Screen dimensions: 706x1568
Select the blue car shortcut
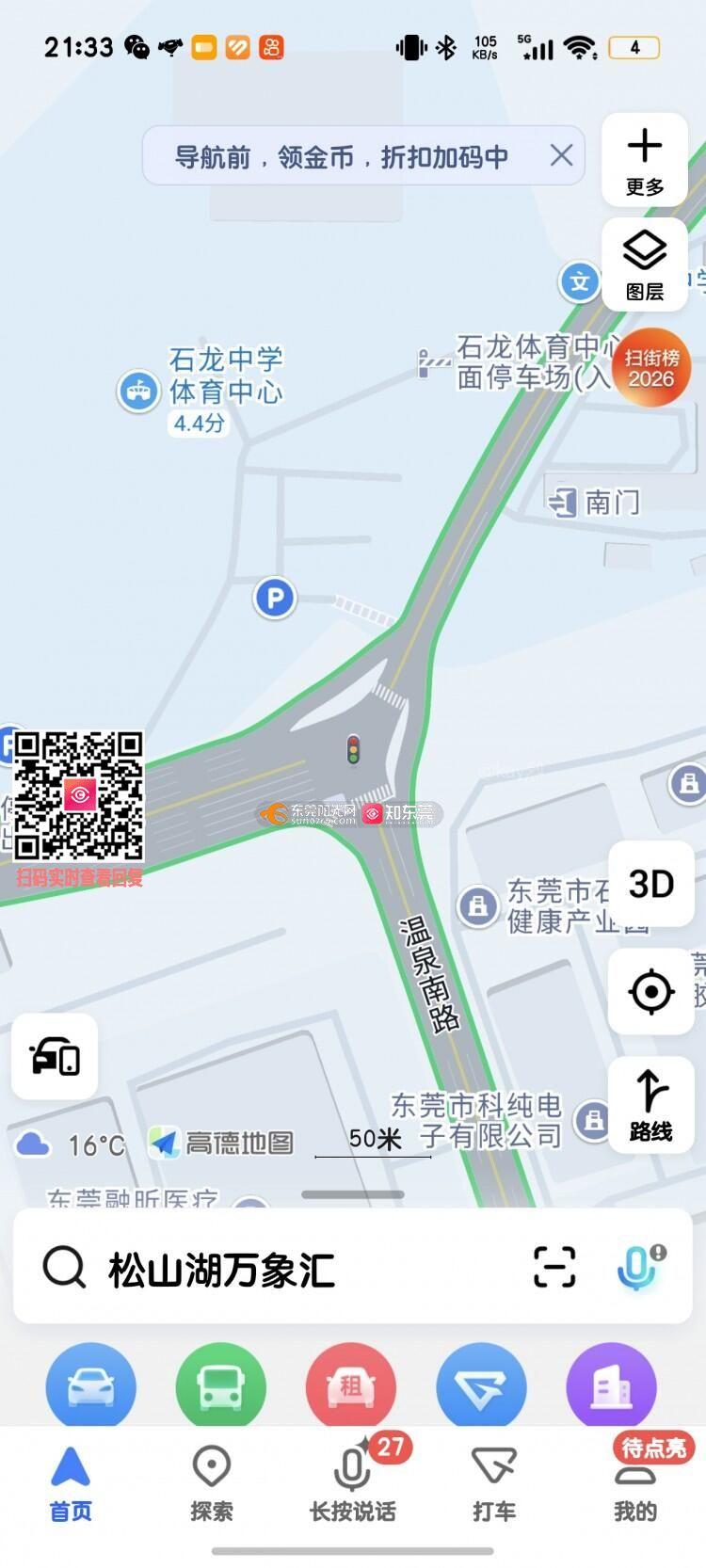[x=91, y=1386]
